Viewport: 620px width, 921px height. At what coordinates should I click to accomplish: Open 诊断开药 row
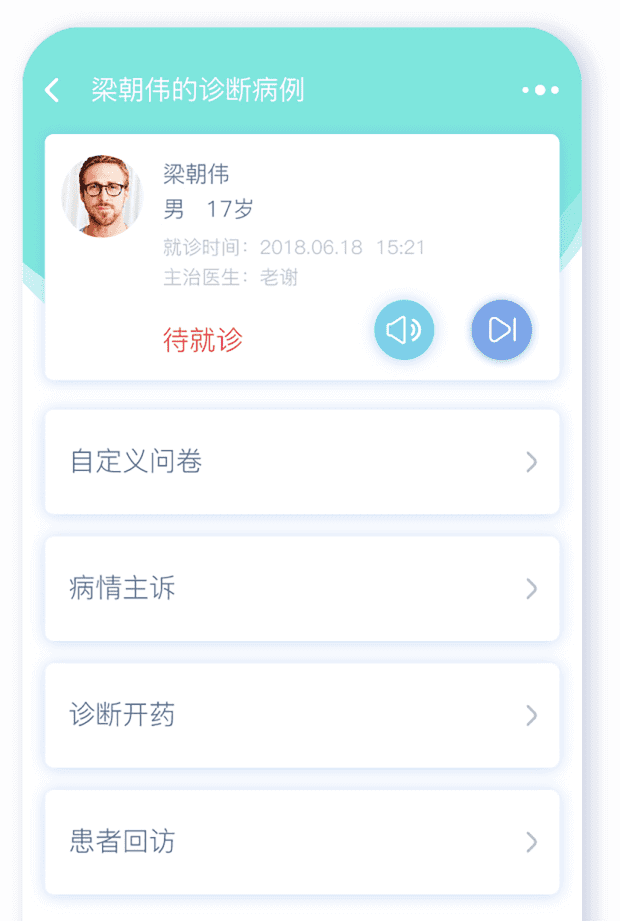301,715
